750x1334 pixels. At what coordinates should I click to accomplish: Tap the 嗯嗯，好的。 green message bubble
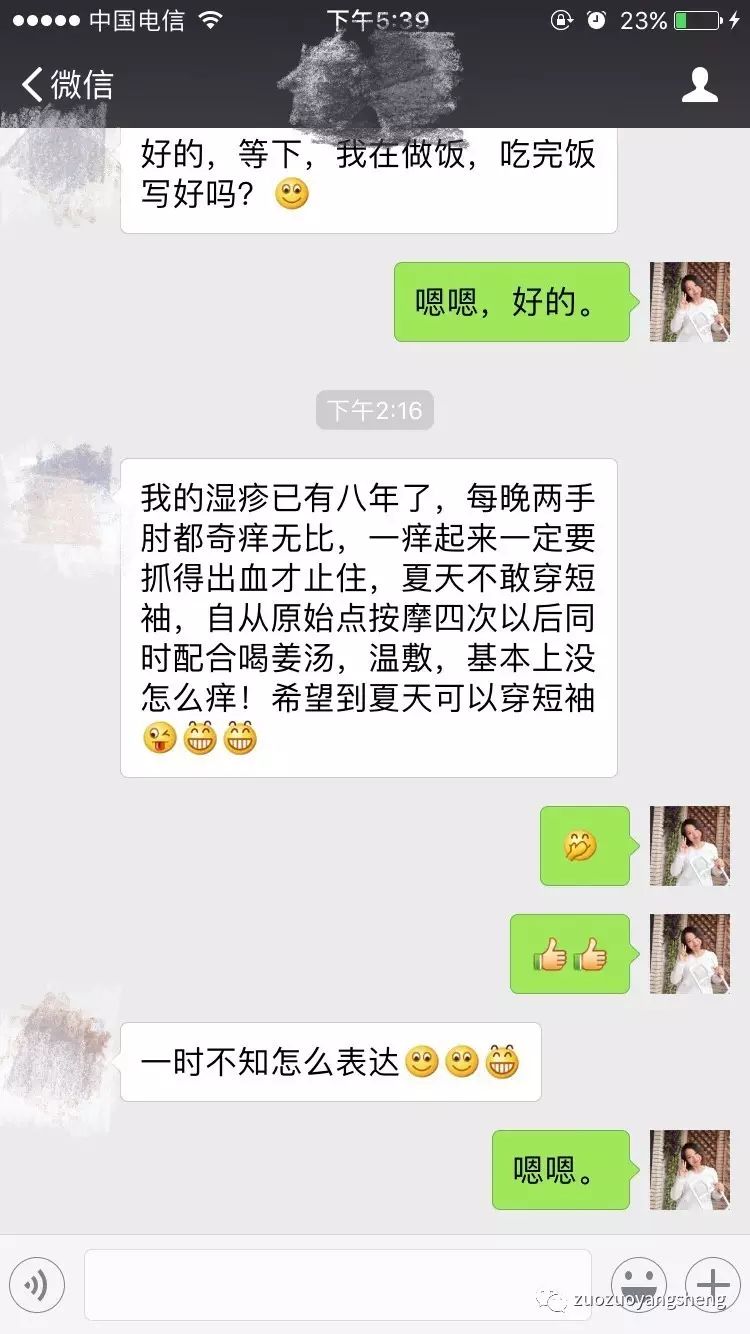[x=511, y=302]
